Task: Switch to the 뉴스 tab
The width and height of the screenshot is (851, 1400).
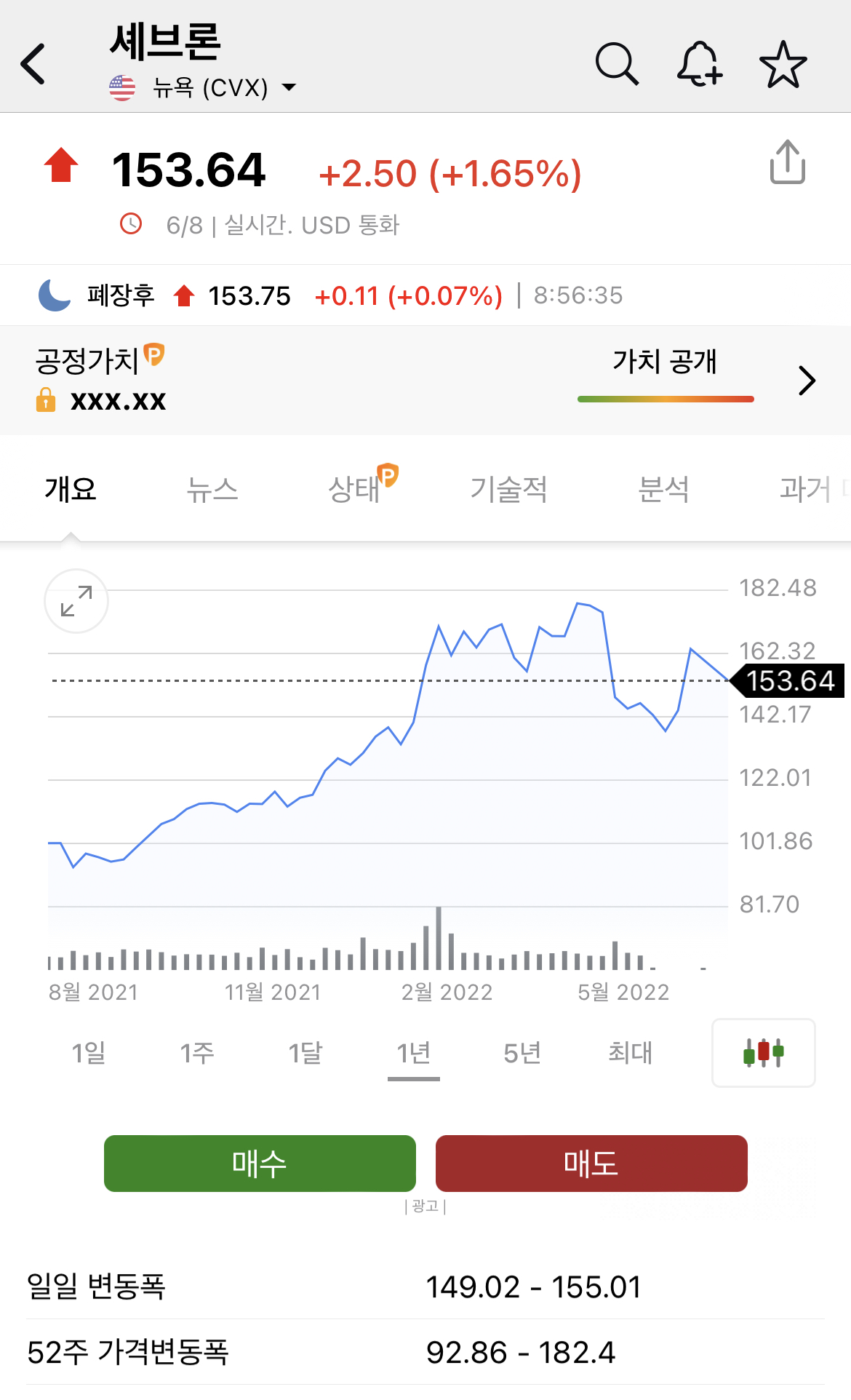Action: [x=212, y=489]
